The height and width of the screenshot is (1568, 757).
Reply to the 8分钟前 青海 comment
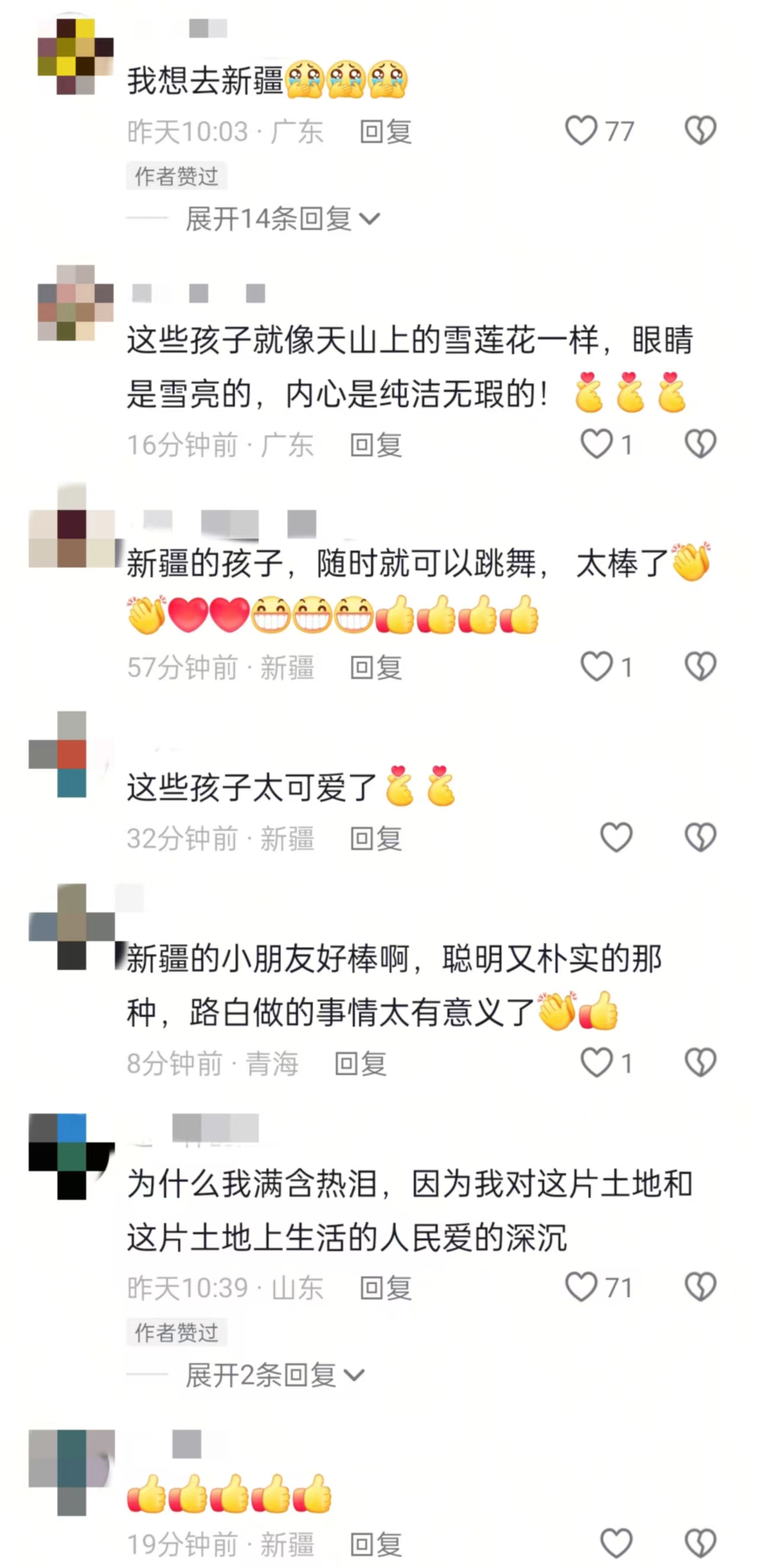360,1064
